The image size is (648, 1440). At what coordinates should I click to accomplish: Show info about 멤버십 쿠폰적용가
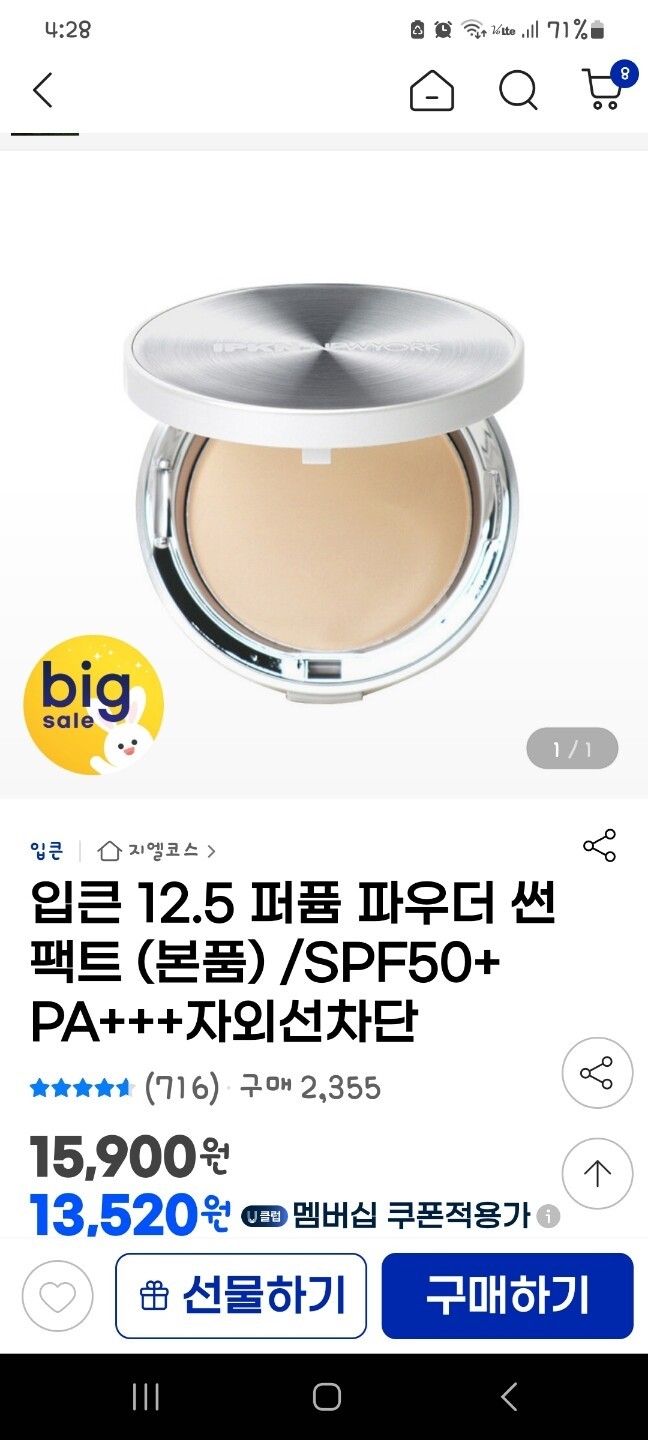[548, 1216]
